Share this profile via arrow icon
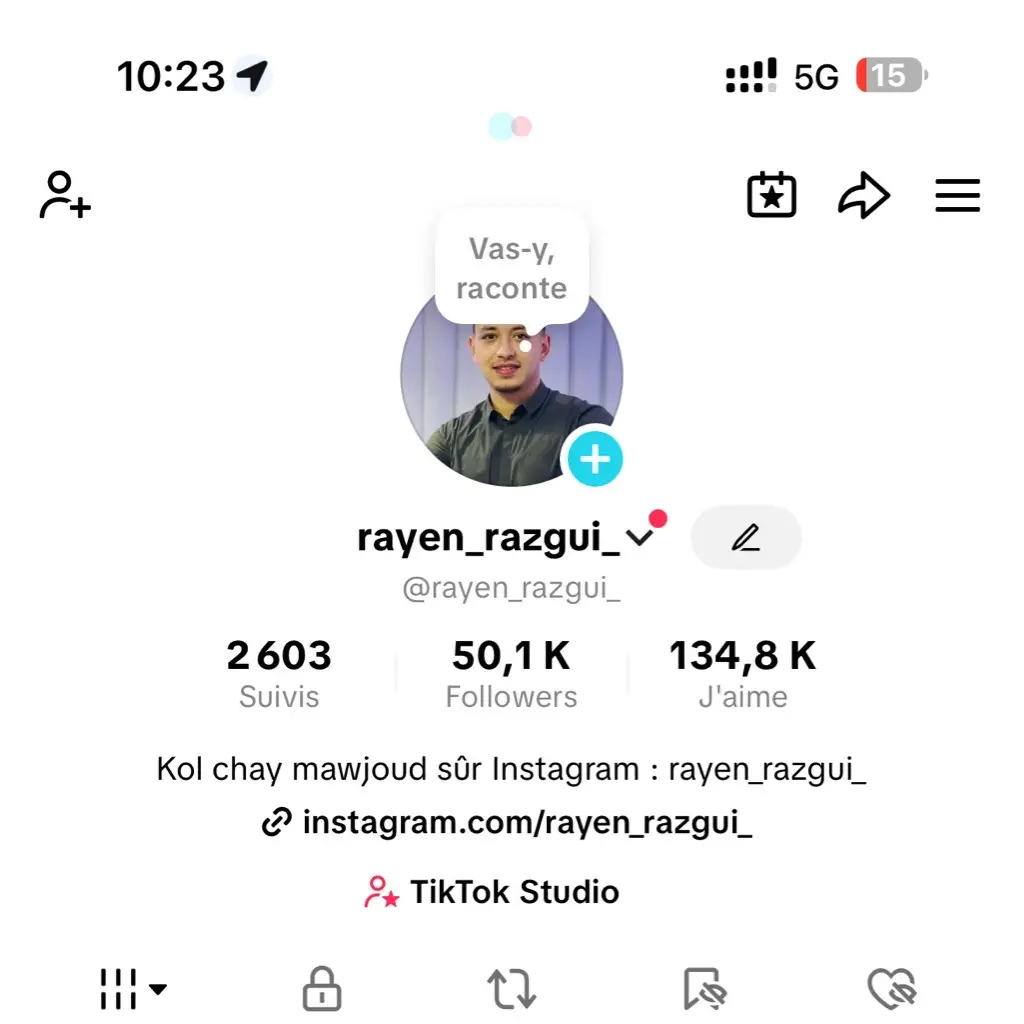Viewport: 1024px width, 1024px height. 863,196
